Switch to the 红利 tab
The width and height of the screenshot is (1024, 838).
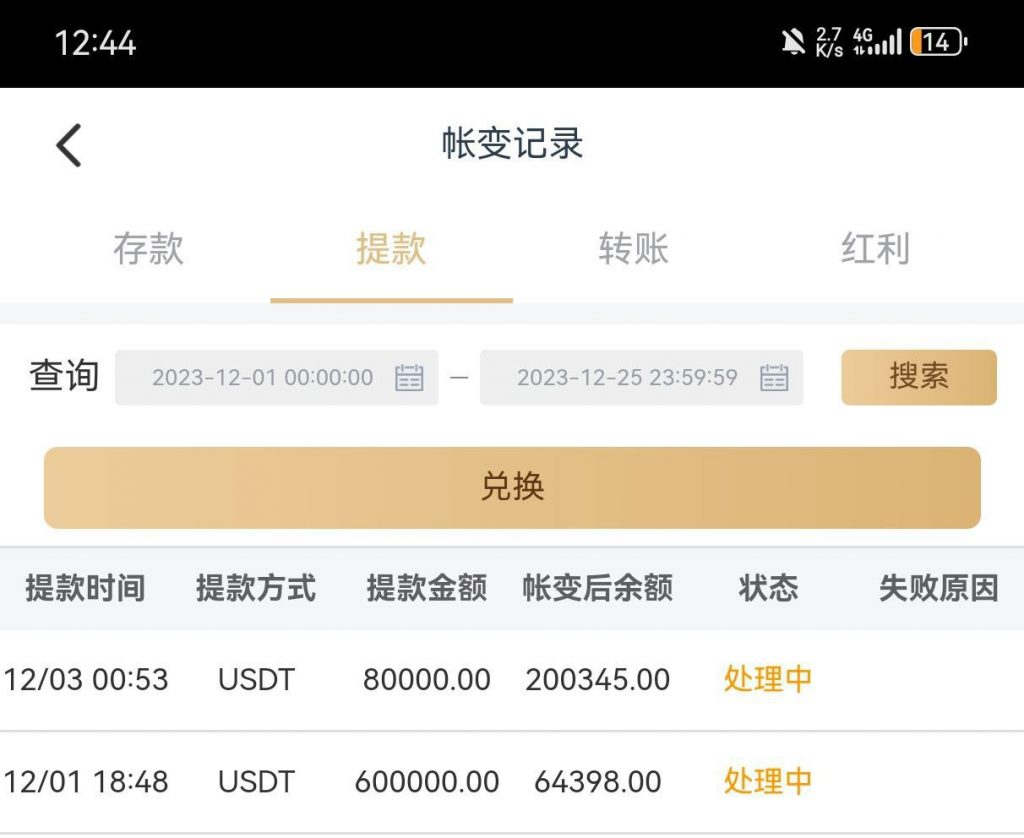coord(875,248)
